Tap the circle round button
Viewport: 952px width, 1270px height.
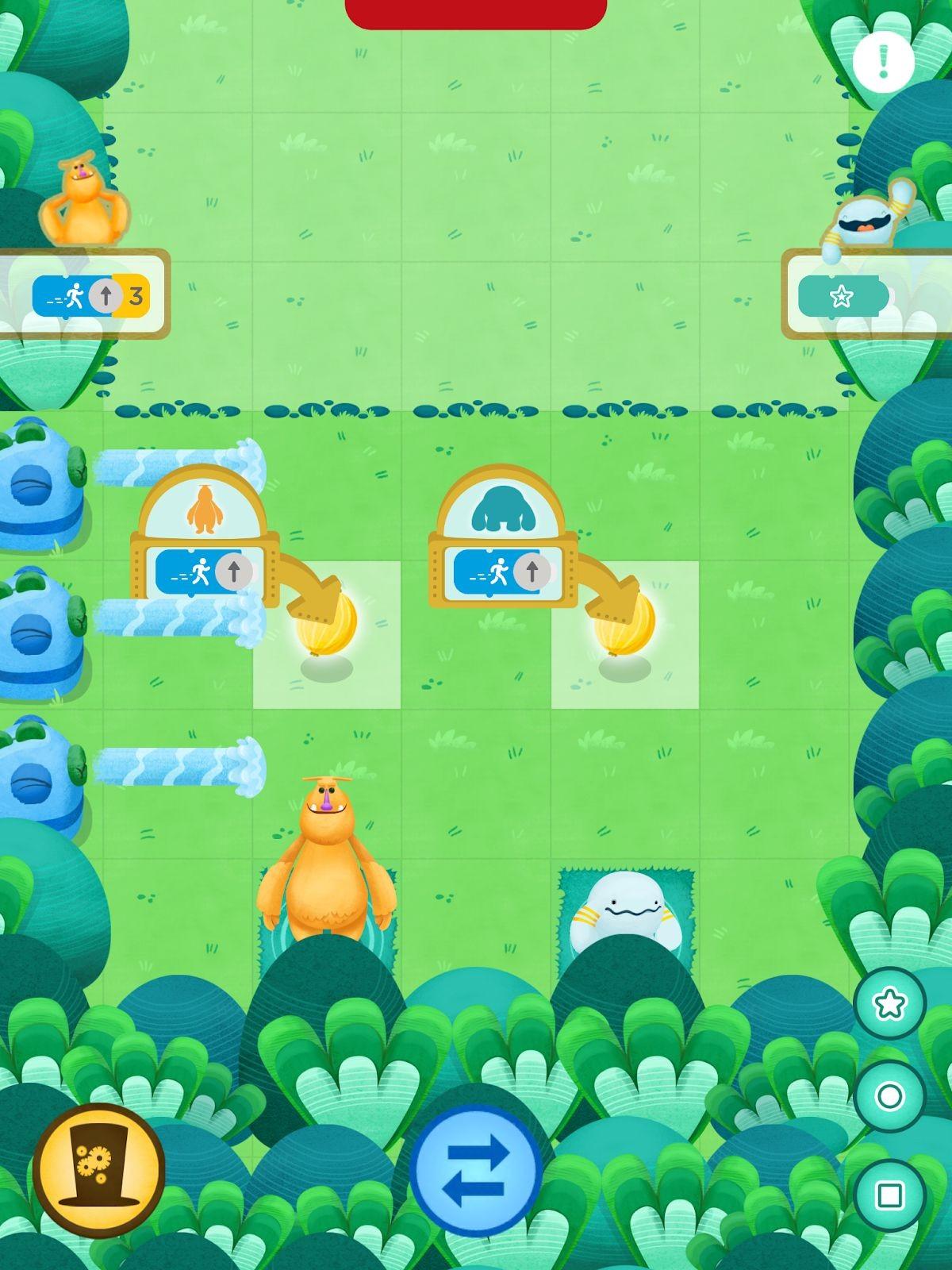889,1096
